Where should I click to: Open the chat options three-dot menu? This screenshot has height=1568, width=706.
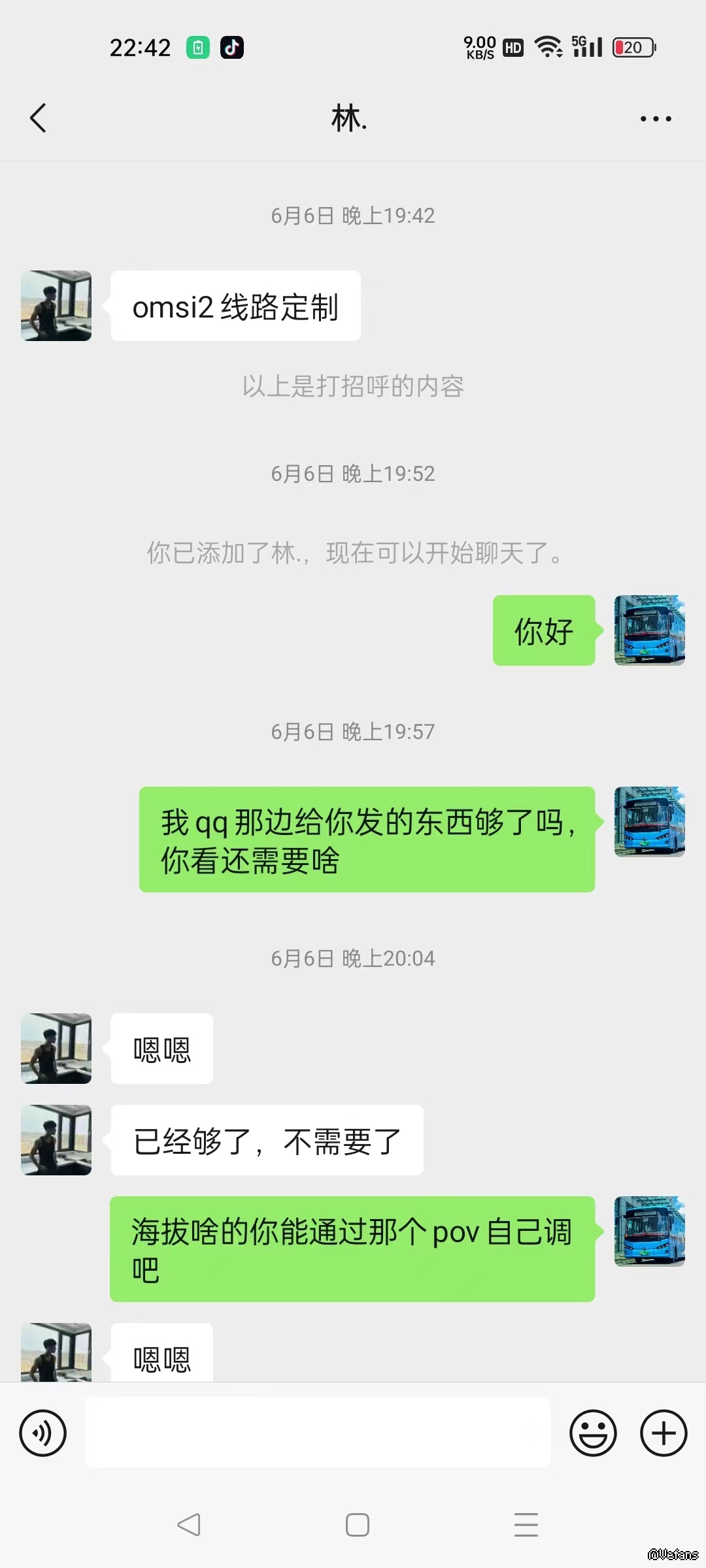tap(656, 118)
